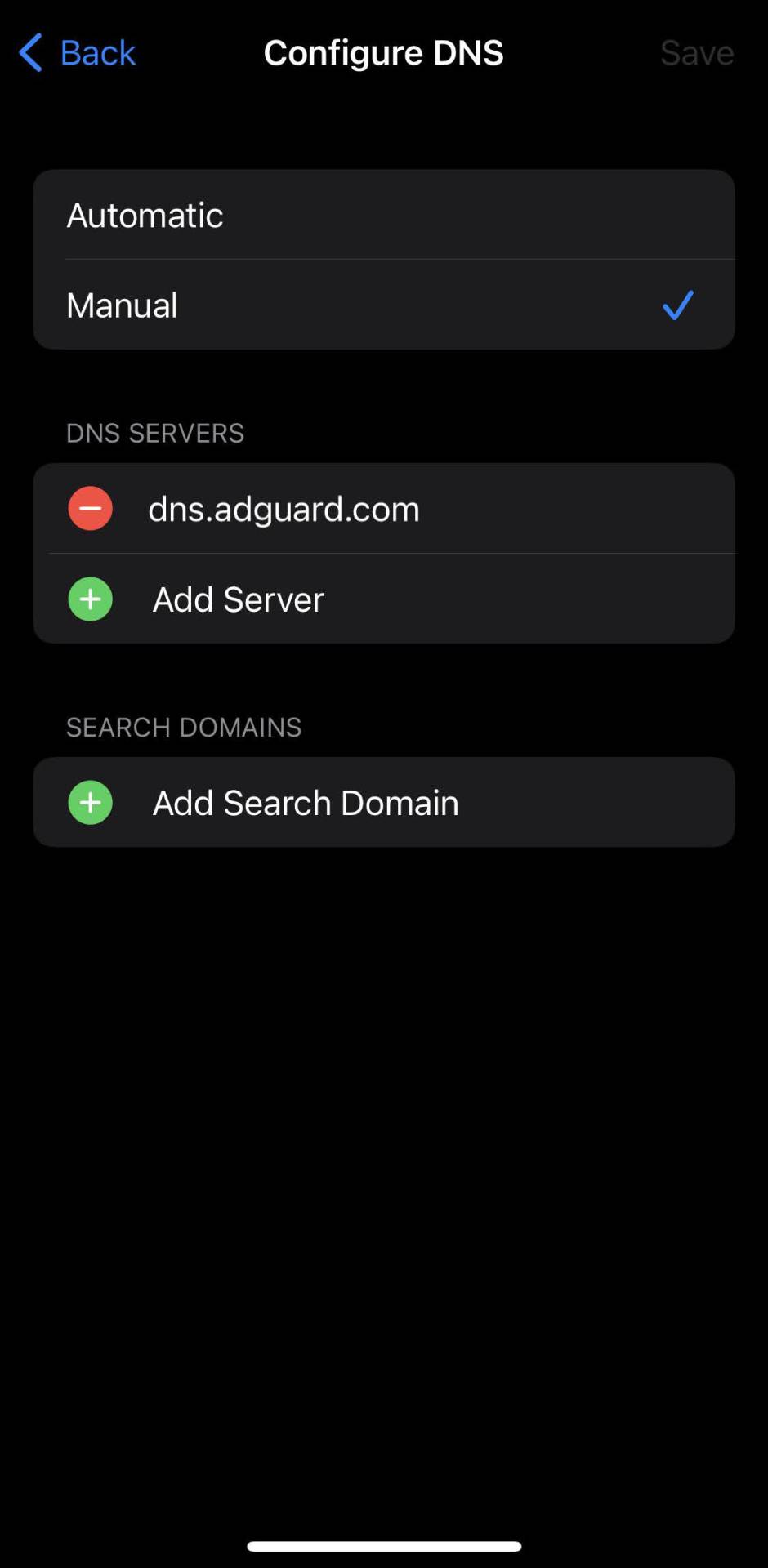Viewport: 768px width, 1568px height.
Task: Tap the red minus icon beside dns.adguard.com
Action: [90, 508]
